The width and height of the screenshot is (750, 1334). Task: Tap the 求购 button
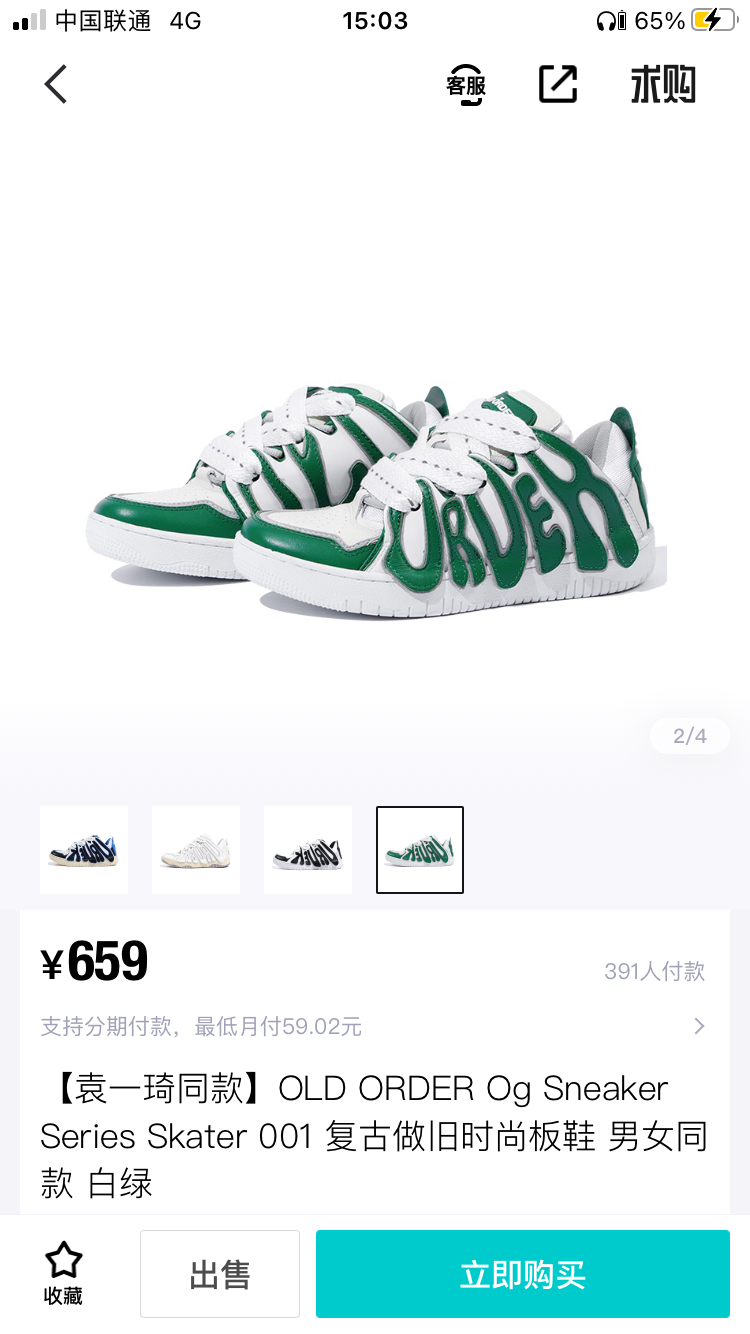(x=662, y=85)
